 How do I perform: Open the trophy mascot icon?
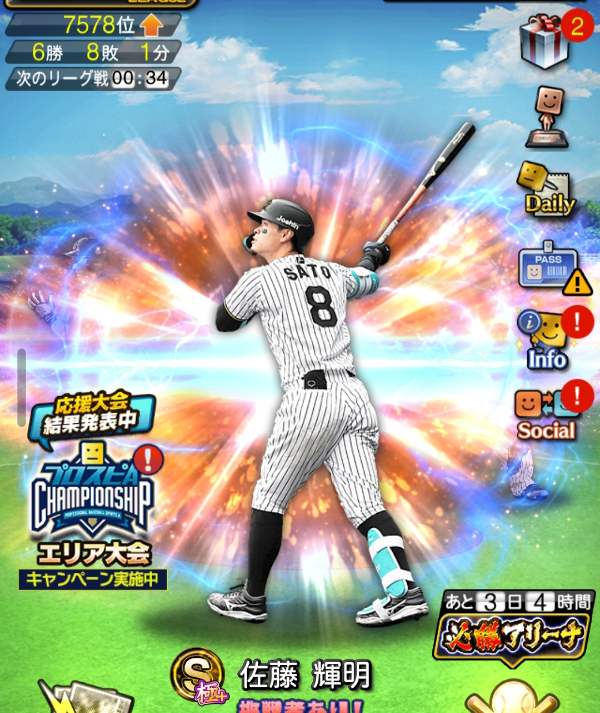pyautogui.click(x=546, y=113)
